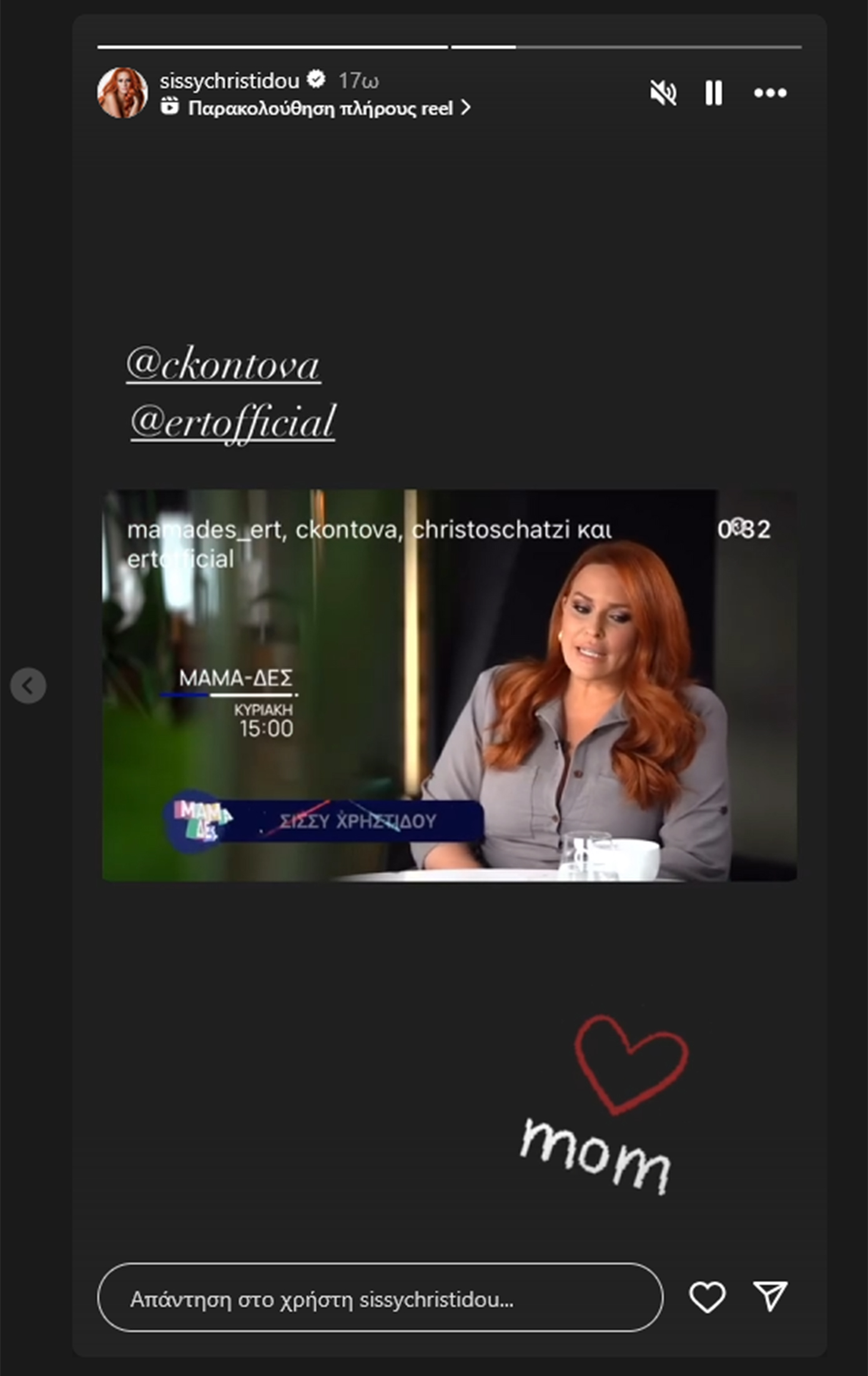Image resolution: width=868 pixels, height=1376 pixels.
Task: Open the @ckontova mention
Action: pos(223,365)
